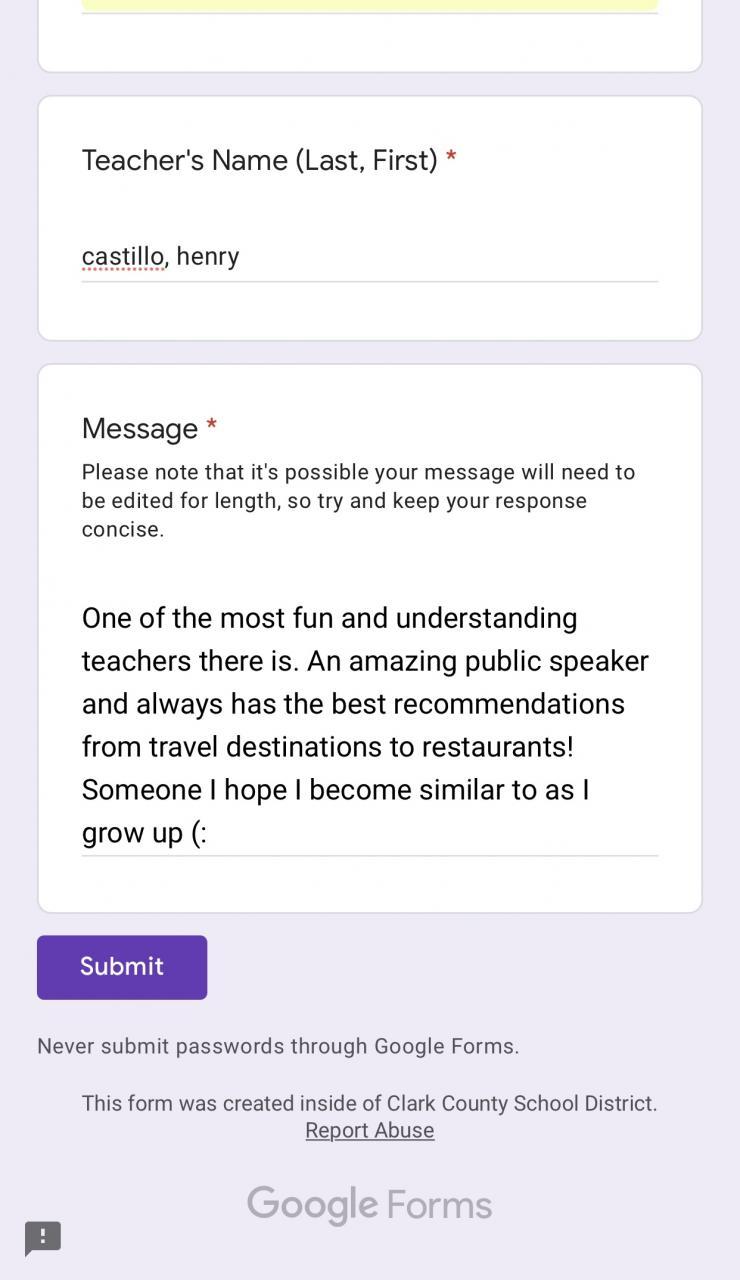740x1280 pixels.
Task: Submit the form
Action: 122,967
